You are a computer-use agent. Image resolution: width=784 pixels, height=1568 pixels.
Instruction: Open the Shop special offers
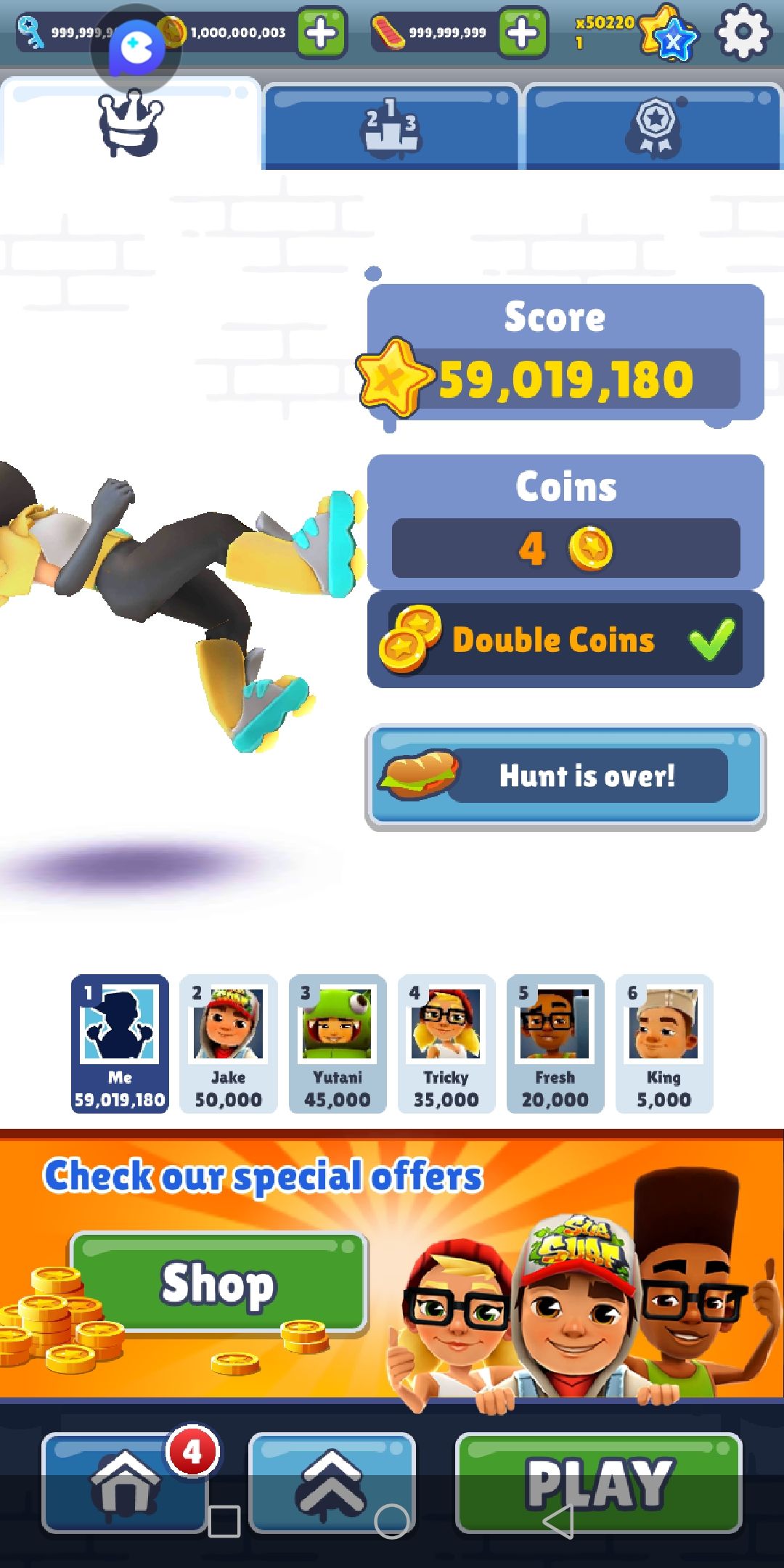tap(218, 1283)
